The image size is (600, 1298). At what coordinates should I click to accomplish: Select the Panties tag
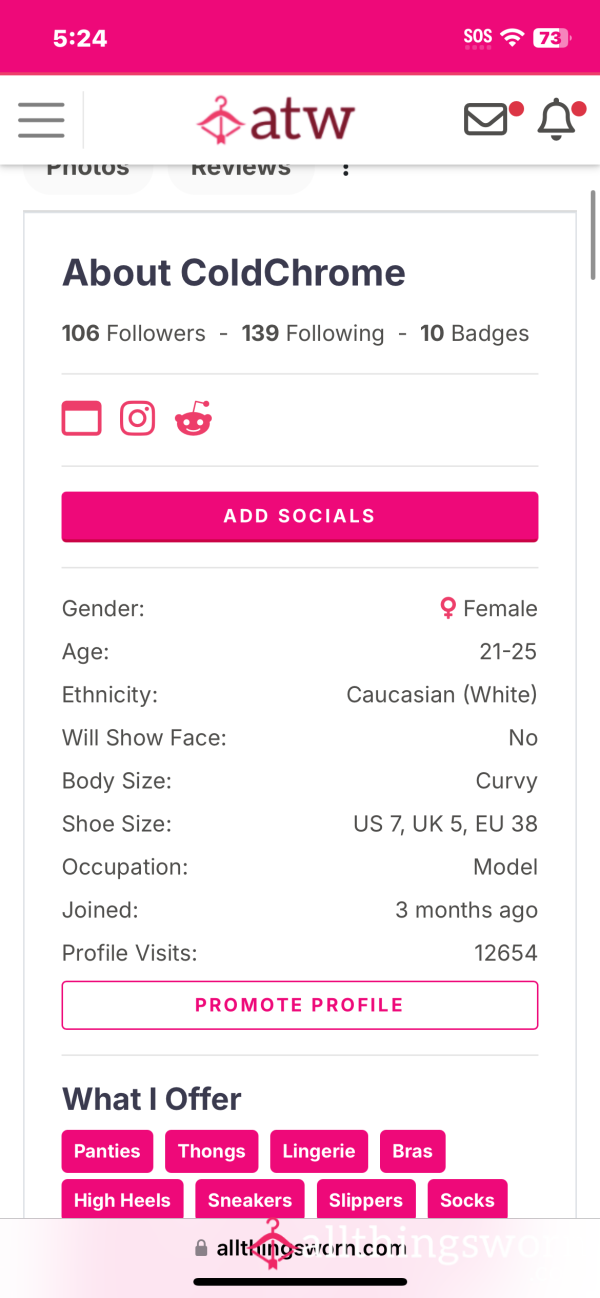point(107,1151)
